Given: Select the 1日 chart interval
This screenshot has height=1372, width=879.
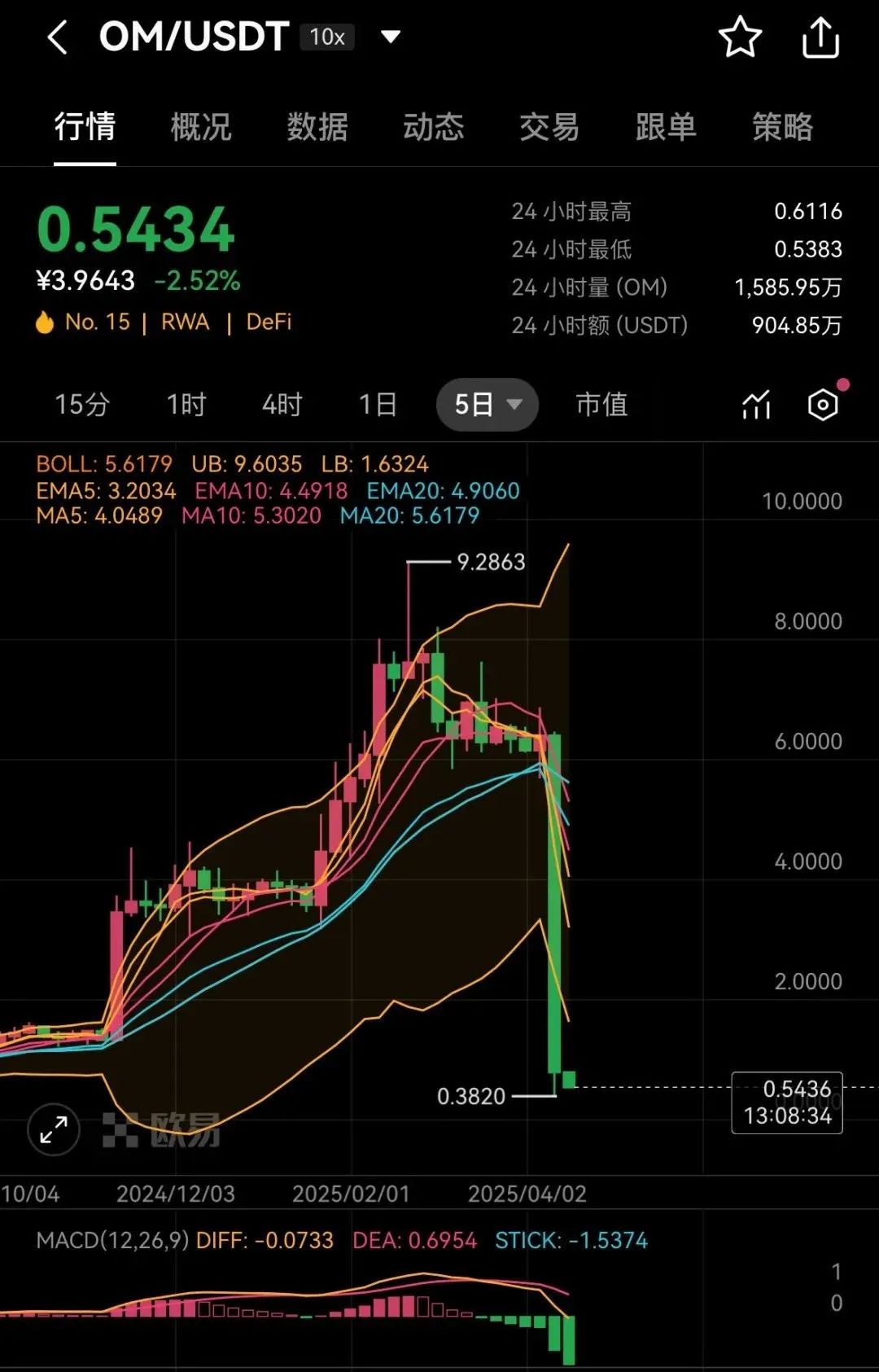Looking at the screenshot, I should 378,404.
